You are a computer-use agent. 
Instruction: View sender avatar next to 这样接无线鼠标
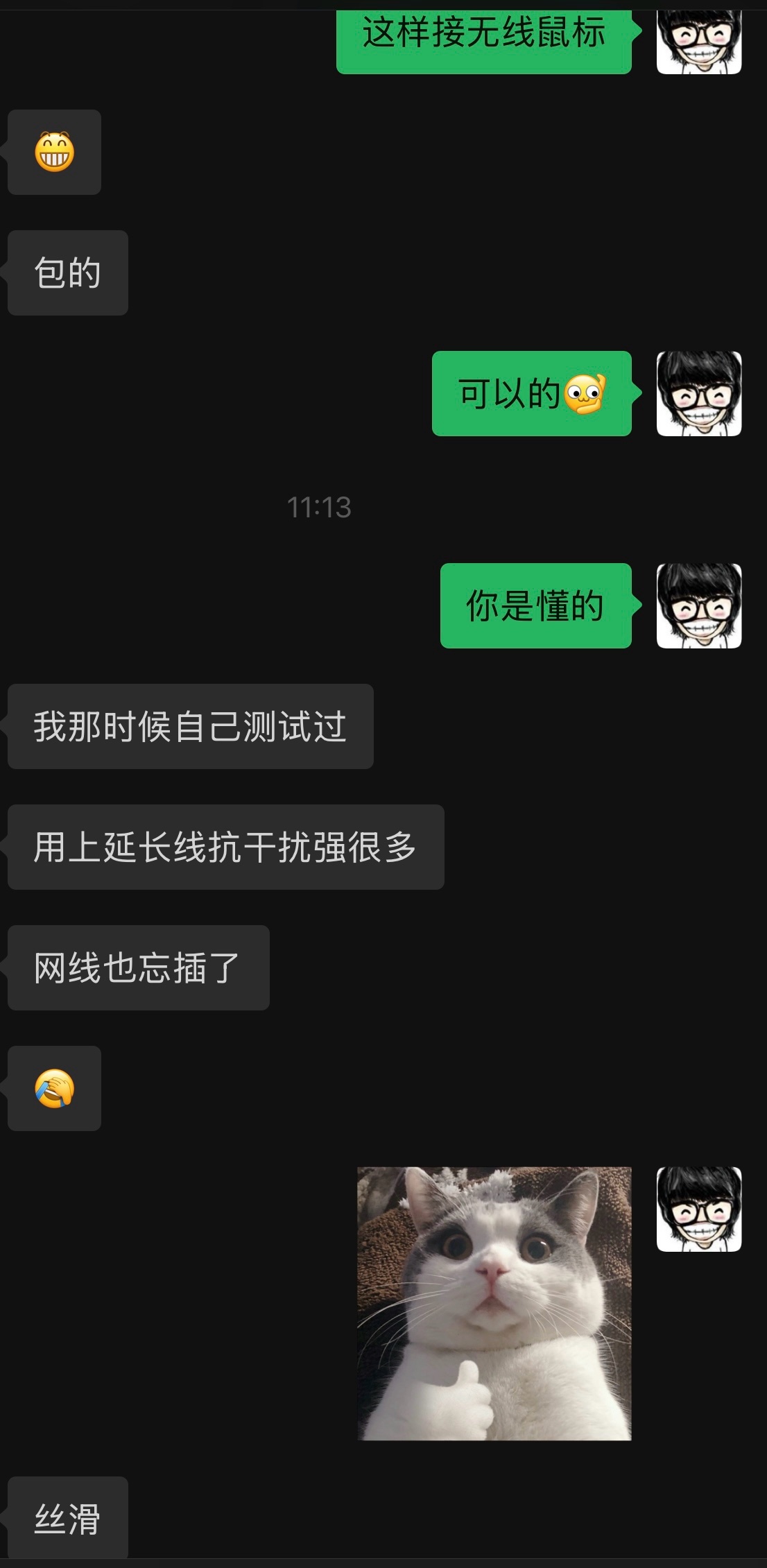699,43
